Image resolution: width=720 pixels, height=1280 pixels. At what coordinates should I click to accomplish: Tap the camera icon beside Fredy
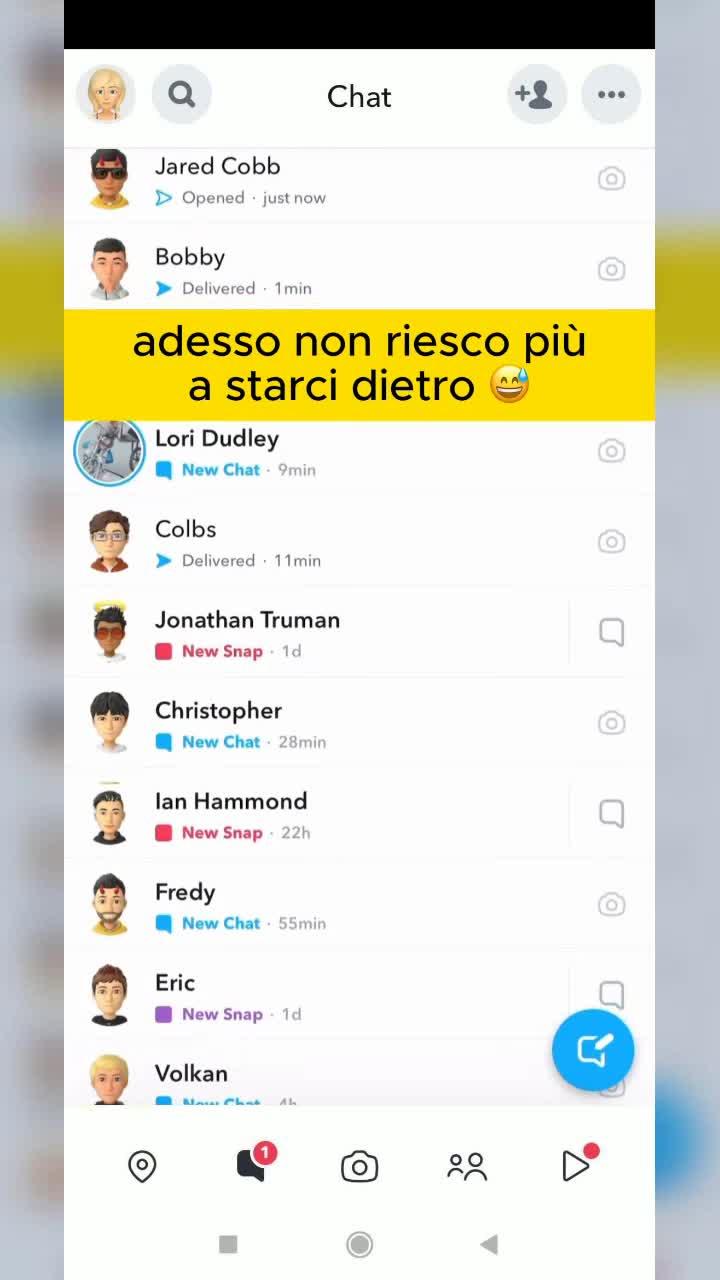tap(611, 903)
